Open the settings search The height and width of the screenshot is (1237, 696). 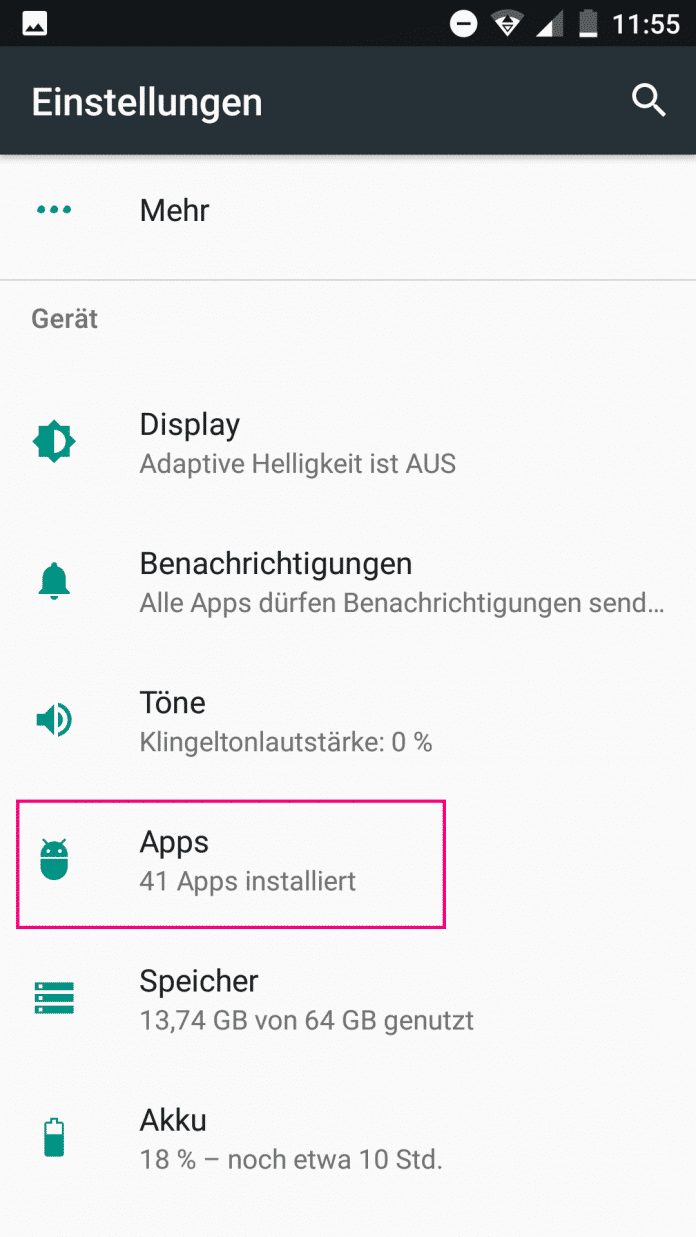coord(648,101)
